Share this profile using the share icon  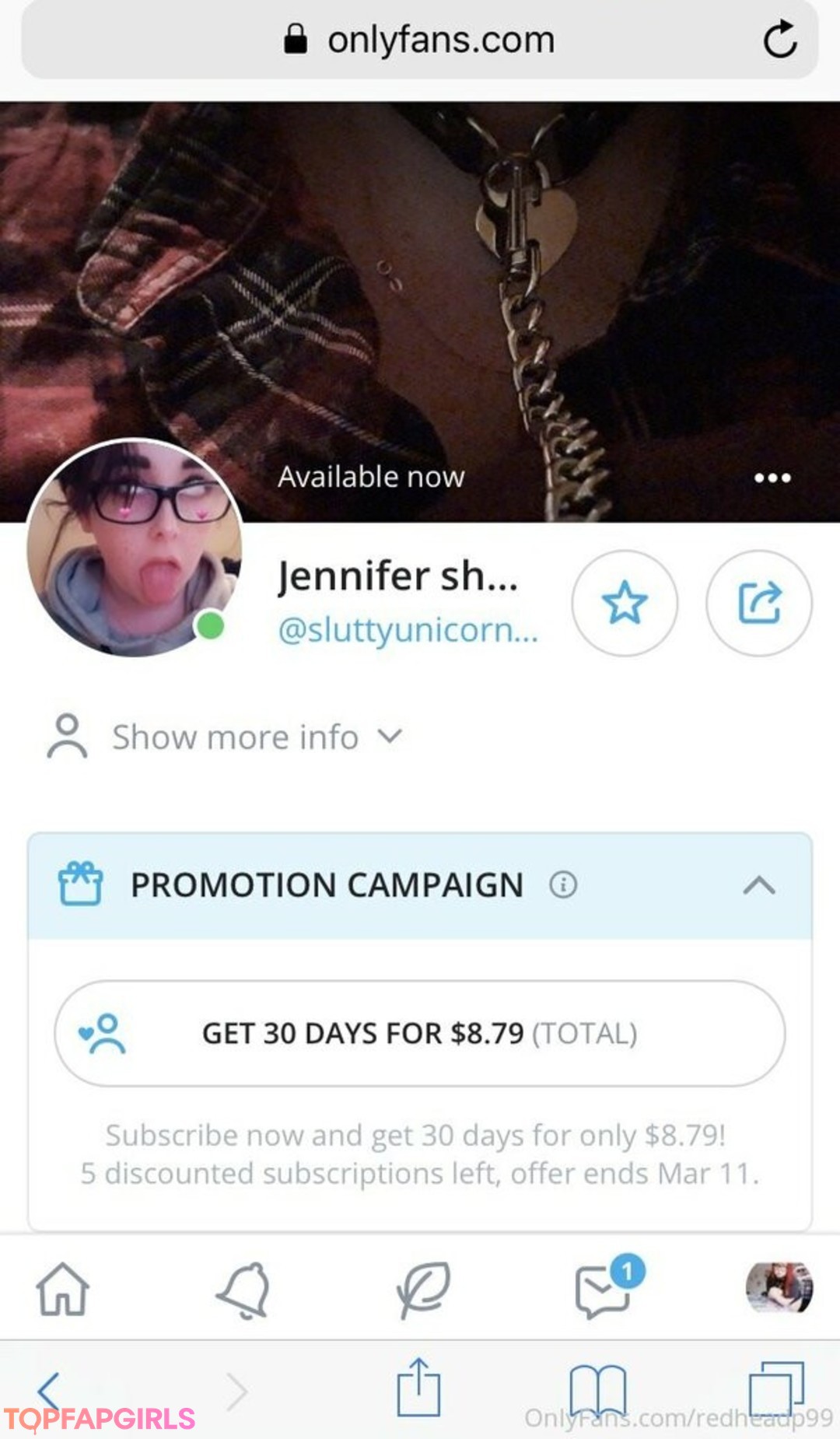(759, 603)
